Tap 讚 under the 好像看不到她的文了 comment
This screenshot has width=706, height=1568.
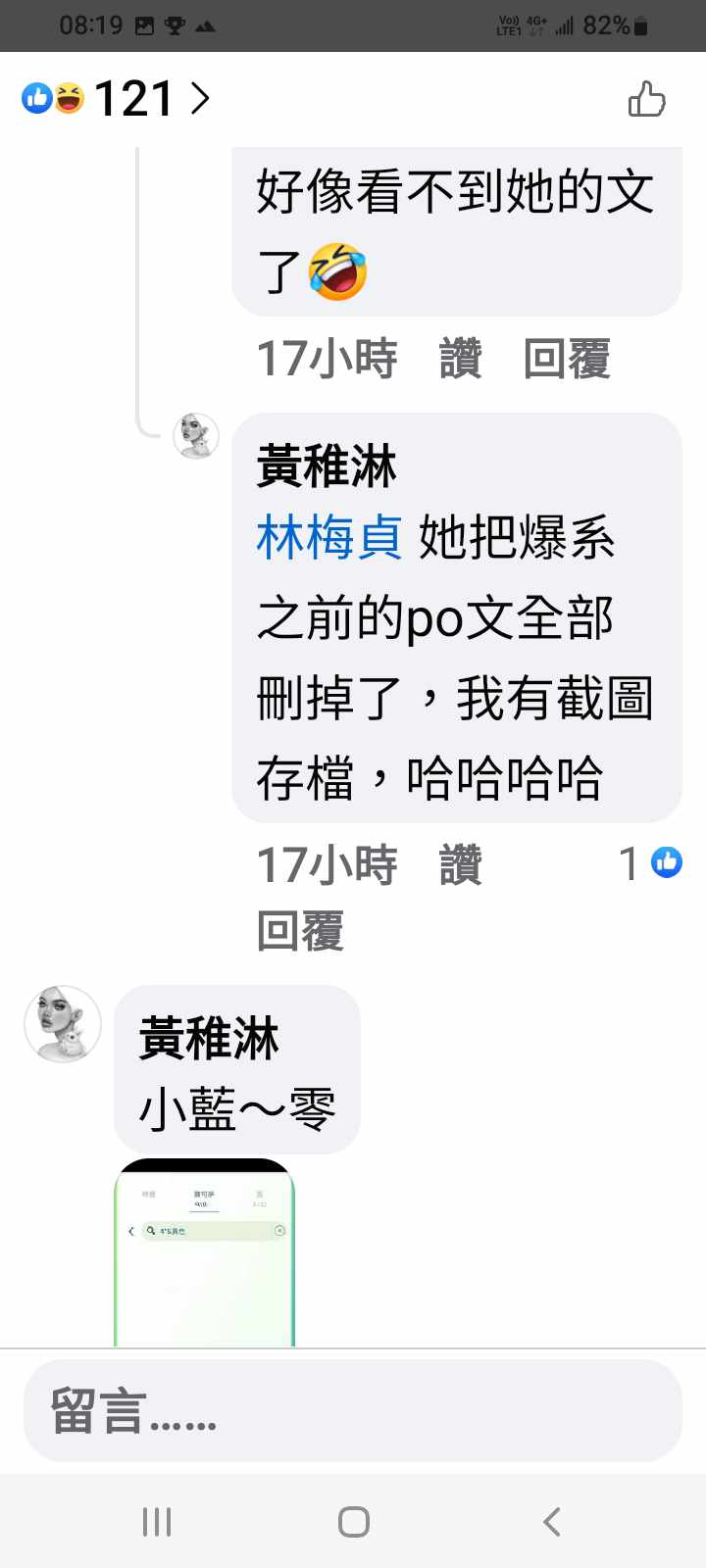click(460, 359)
